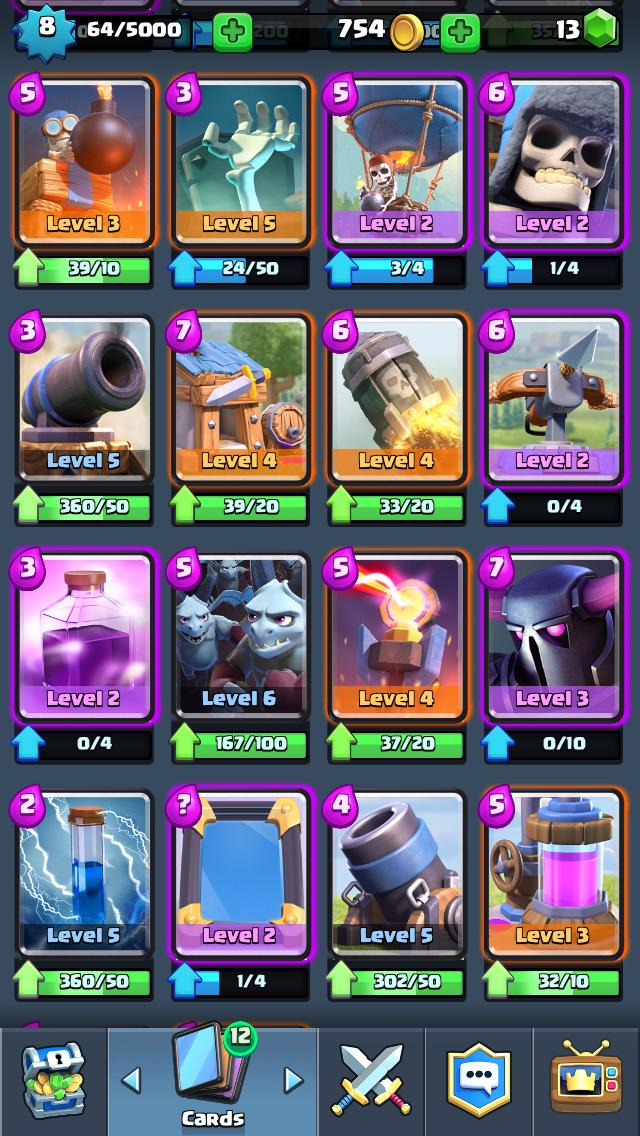
Task: Switch to the Shop chest tab
Action: tap(54, 1080)
